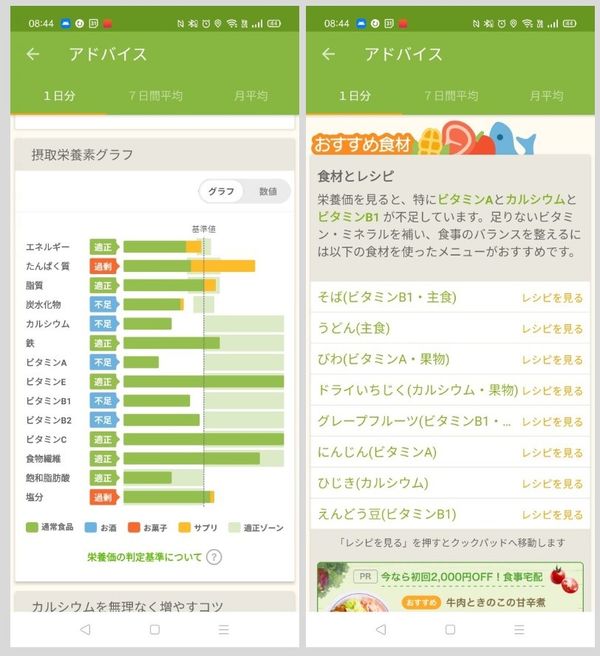
Task: View recipes for うどん(主食)
Action: (x=552, y=329)
